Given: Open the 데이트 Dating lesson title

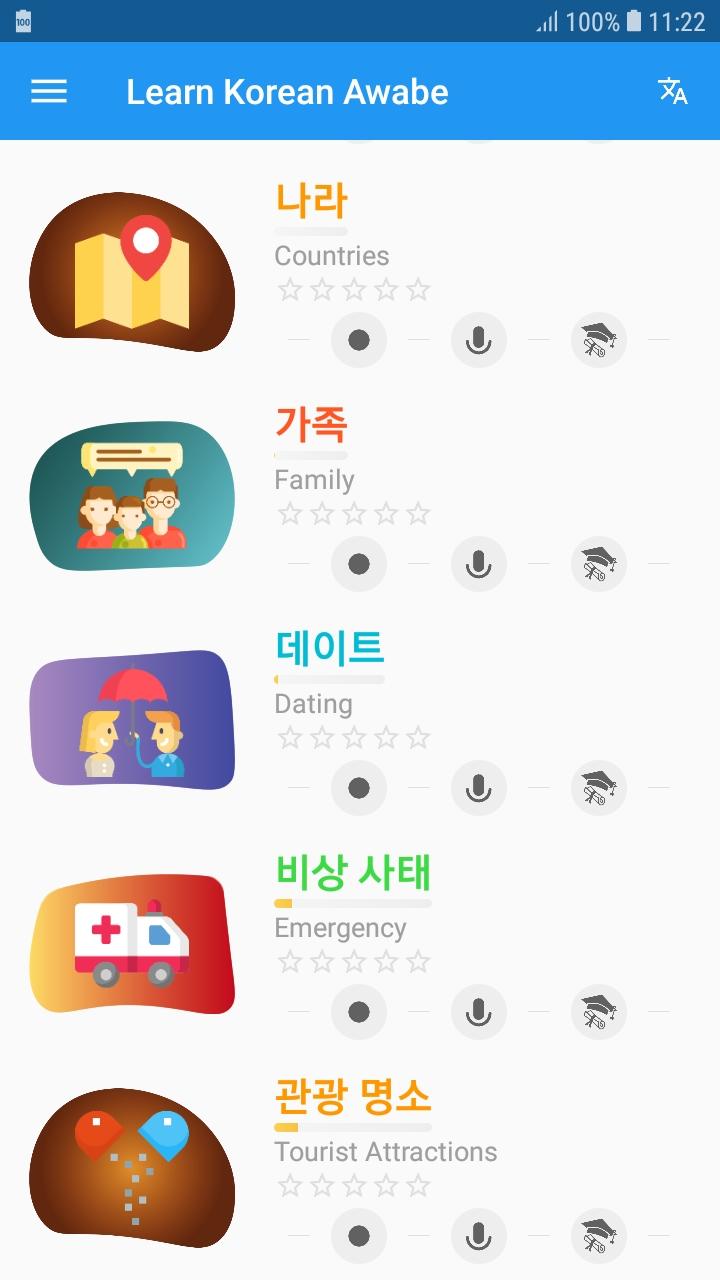Looking at the screenshot, I should point(331,648).
